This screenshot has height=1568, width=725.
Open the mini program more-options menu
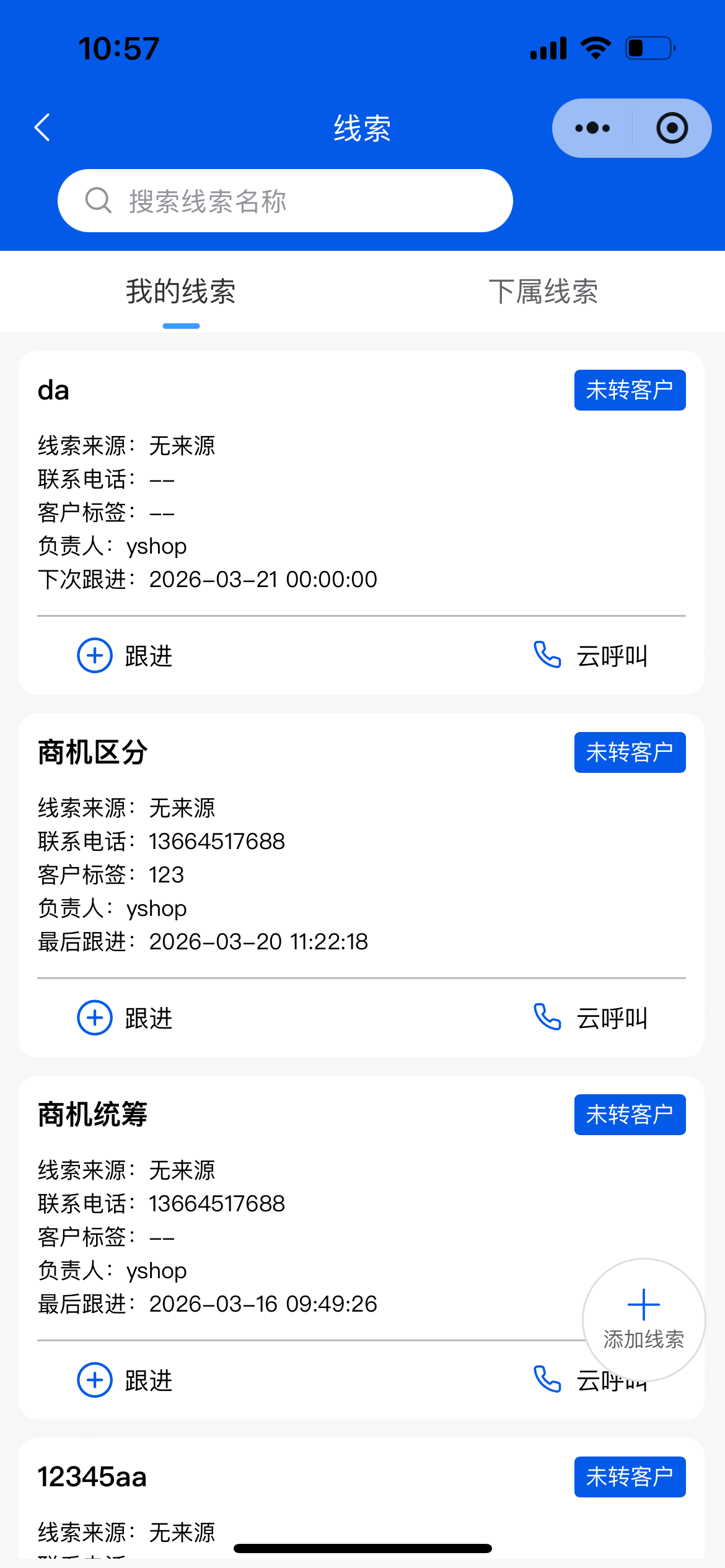pyautogui.click(x=592, y=128)
